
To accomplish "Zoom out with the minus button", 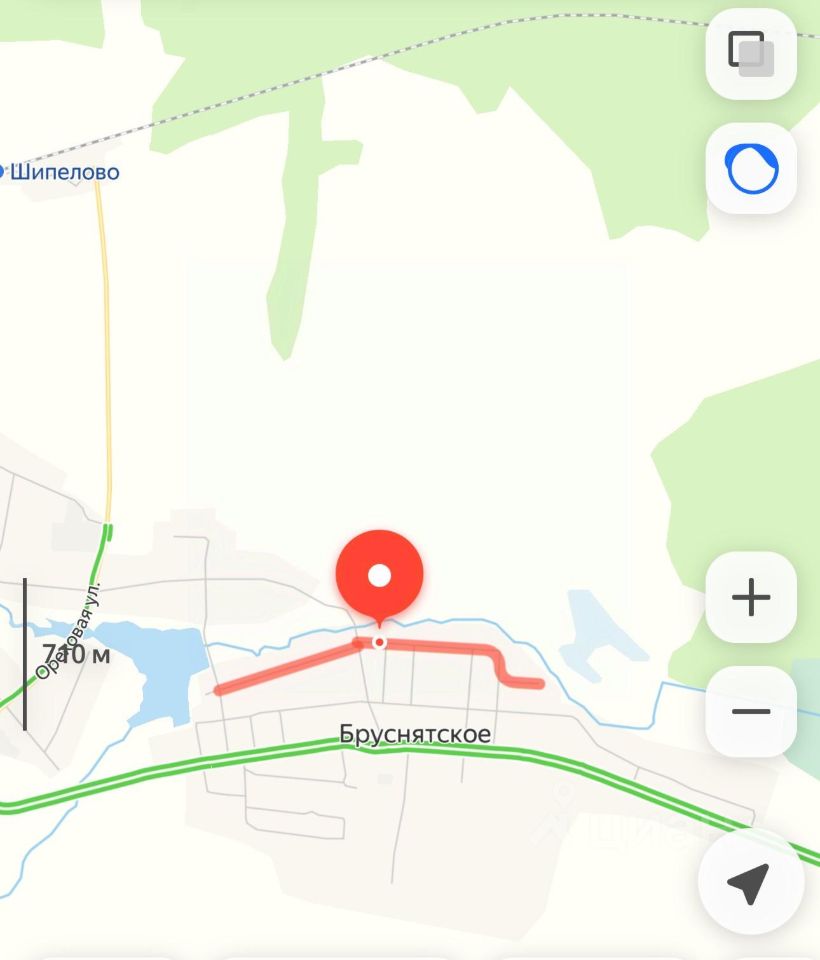I will point(751,711).
